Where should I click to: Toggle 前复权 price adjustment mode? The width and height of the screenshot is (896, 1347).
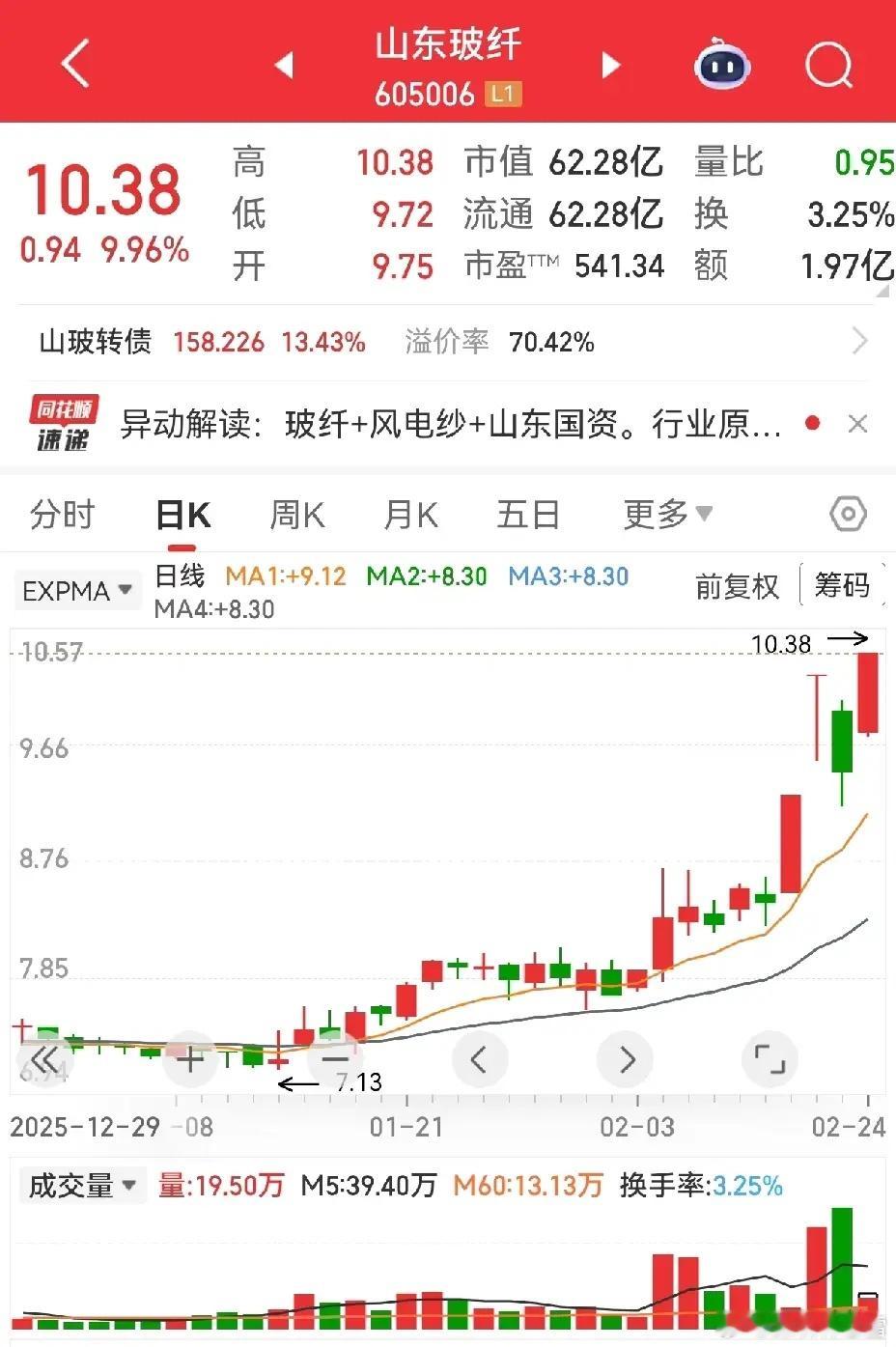(x=737, y=586)
